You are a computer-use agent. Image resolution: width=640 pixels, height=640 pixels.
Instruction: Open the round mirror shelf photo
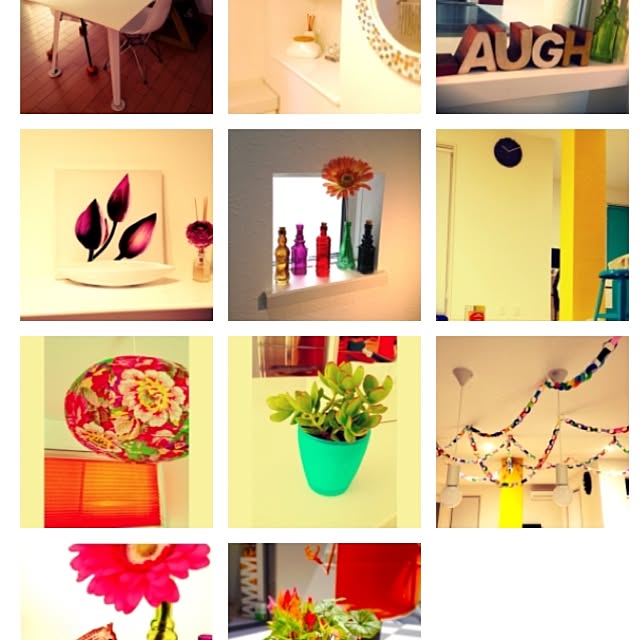click(x=324, y=55)
